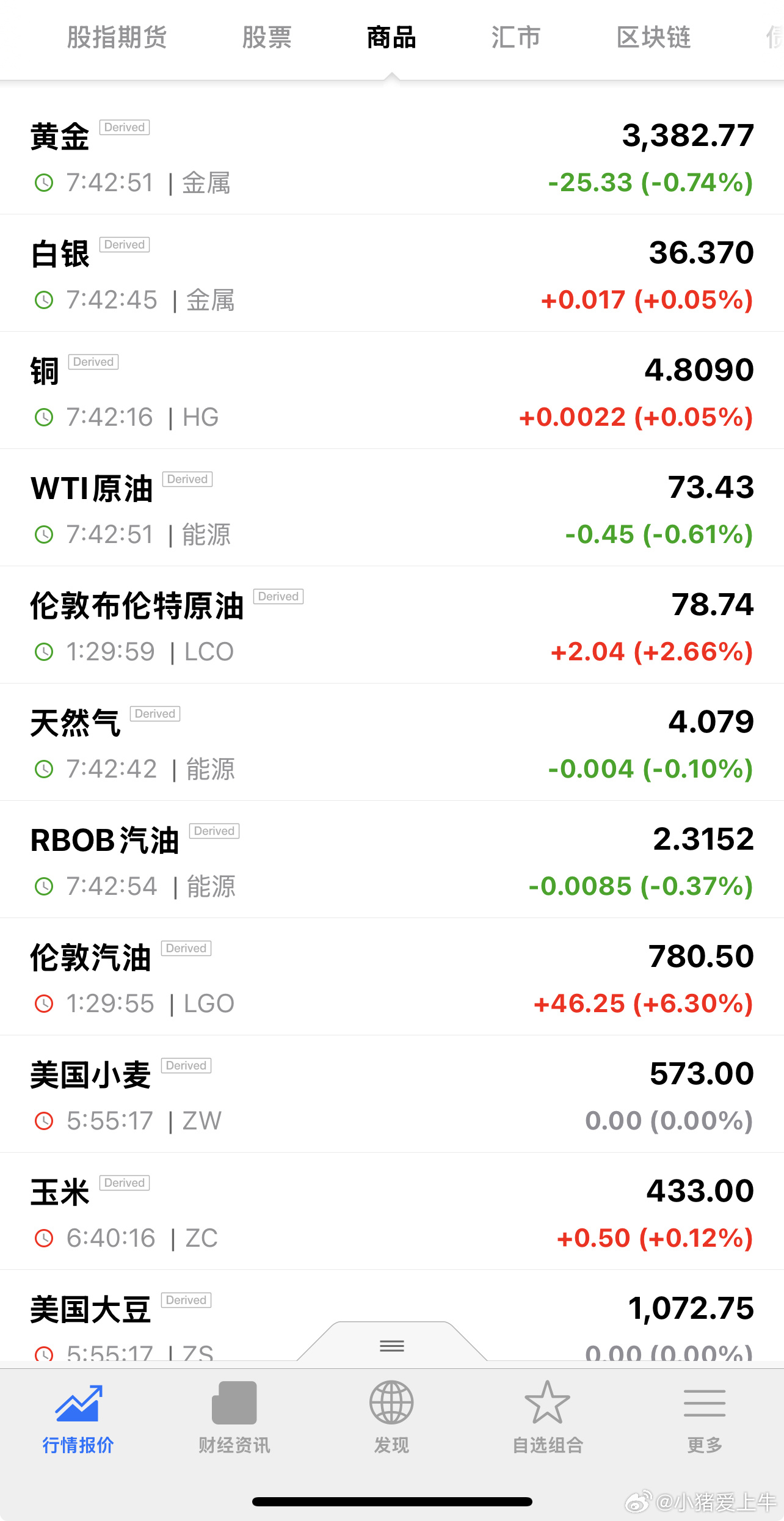View 伦敦汽油 price details
The width and height of the screenshot is (784, 1521).
pyautogui.click(x=391, y=978)
